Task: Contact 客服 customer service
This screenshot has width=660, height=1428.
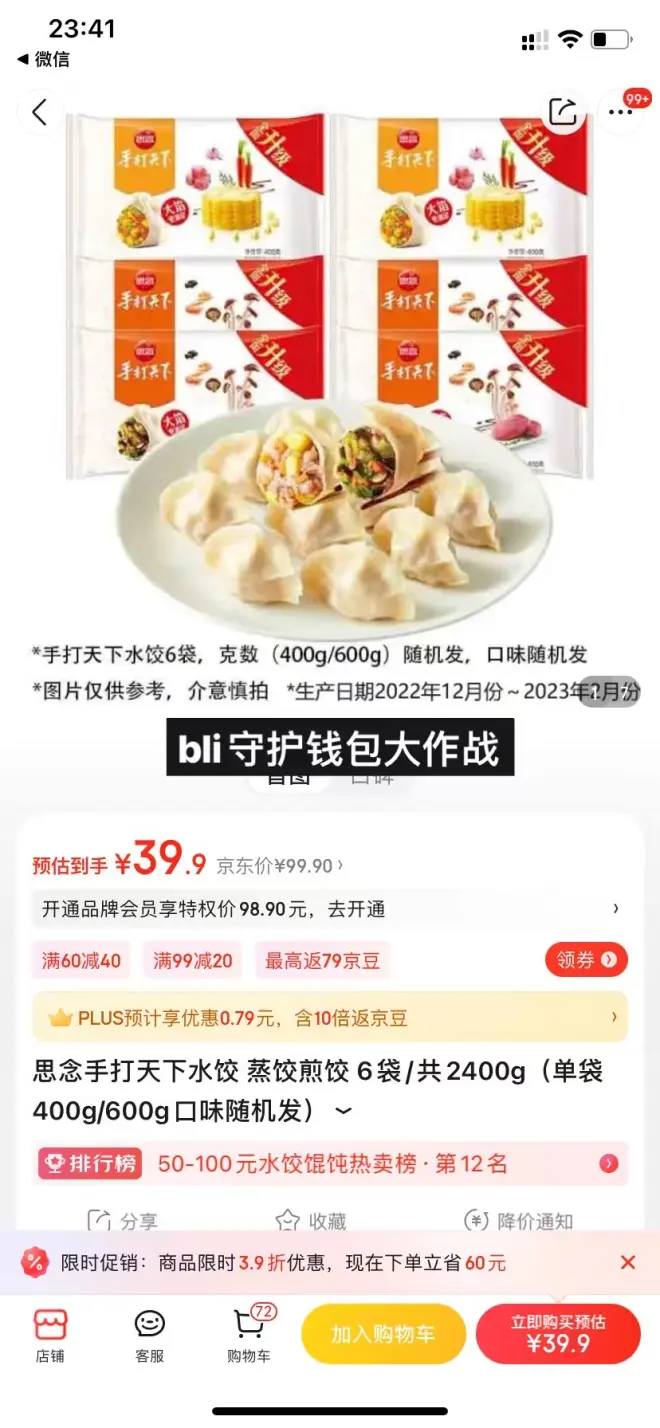Action: 150,1334
